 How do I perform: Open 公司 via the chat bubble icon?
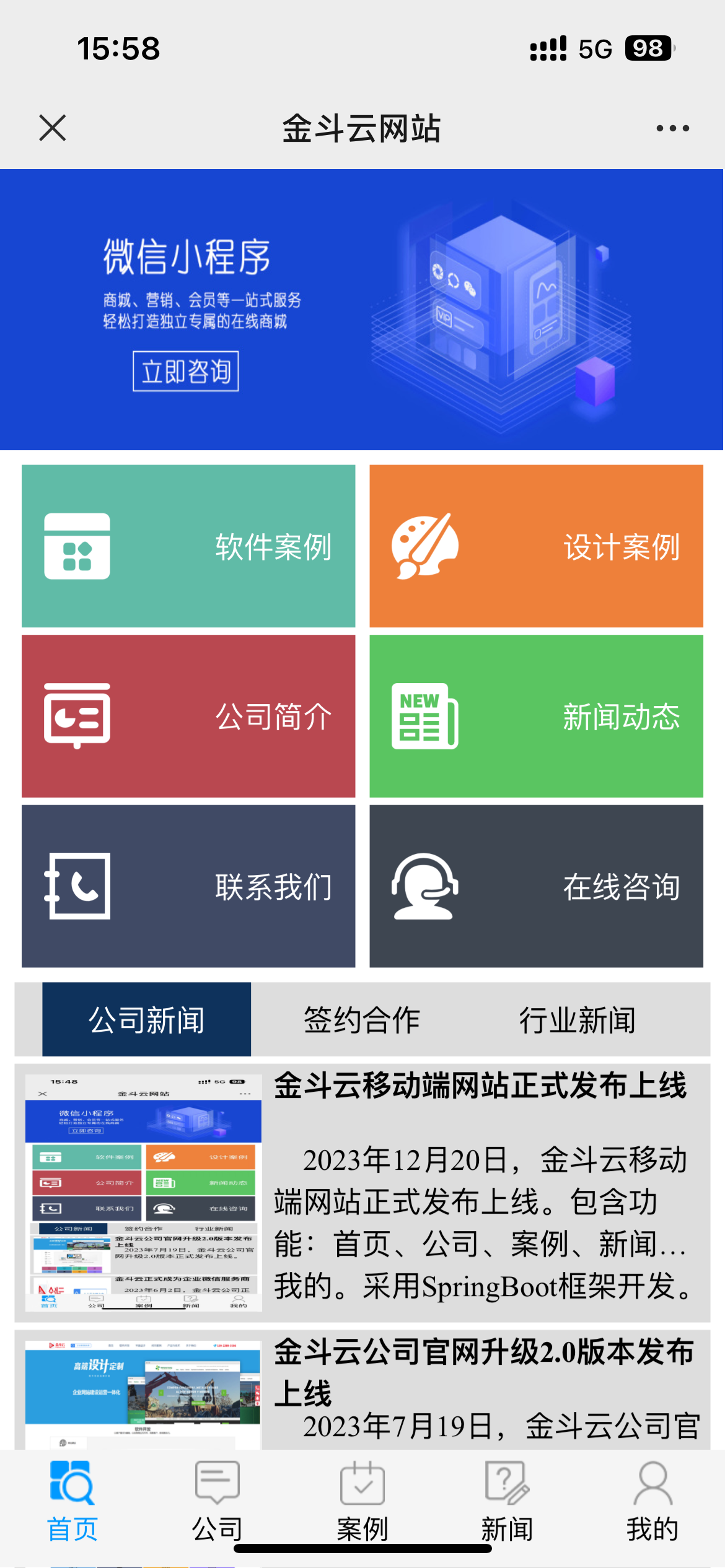point(217,1480)
